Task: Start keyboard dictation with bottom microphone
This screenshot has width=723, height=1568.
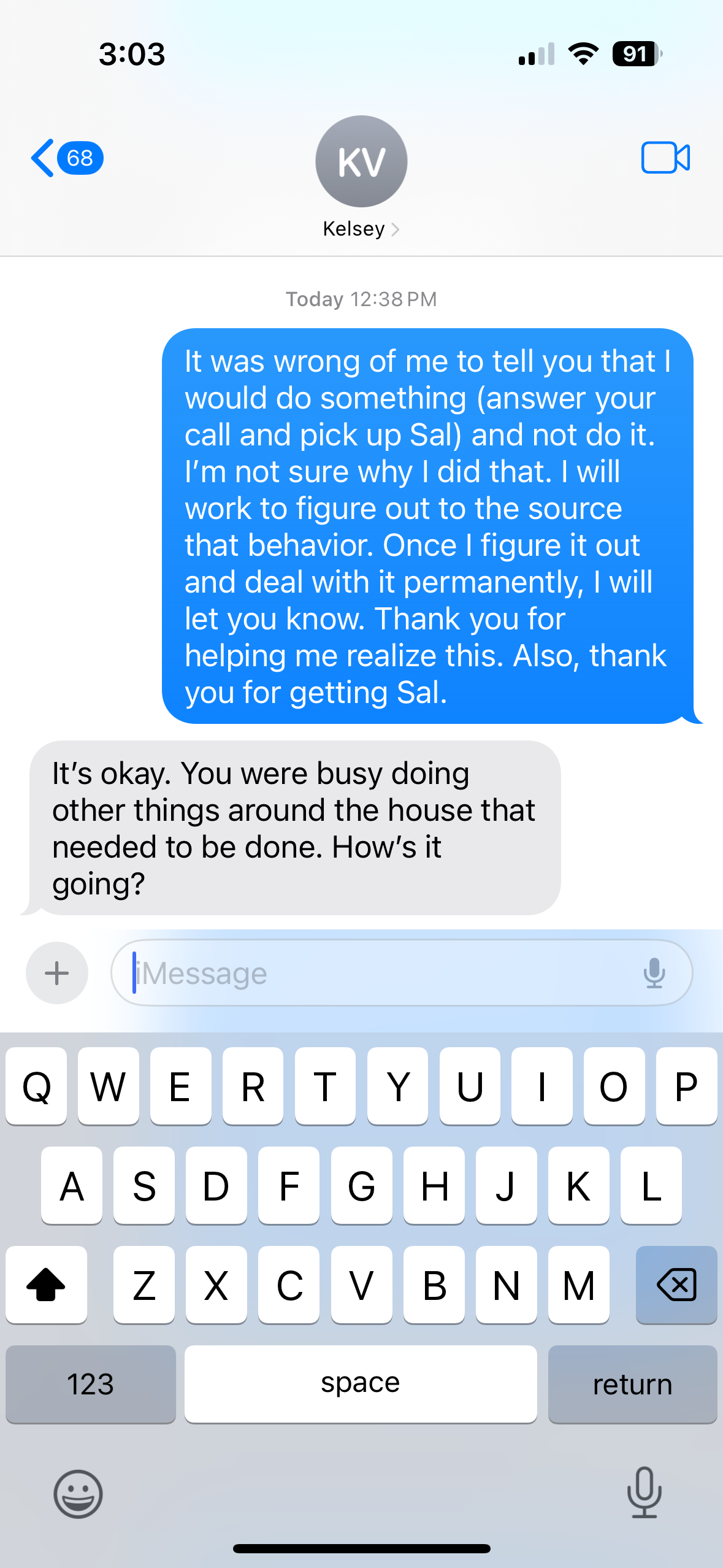Action: [644, 1493]
